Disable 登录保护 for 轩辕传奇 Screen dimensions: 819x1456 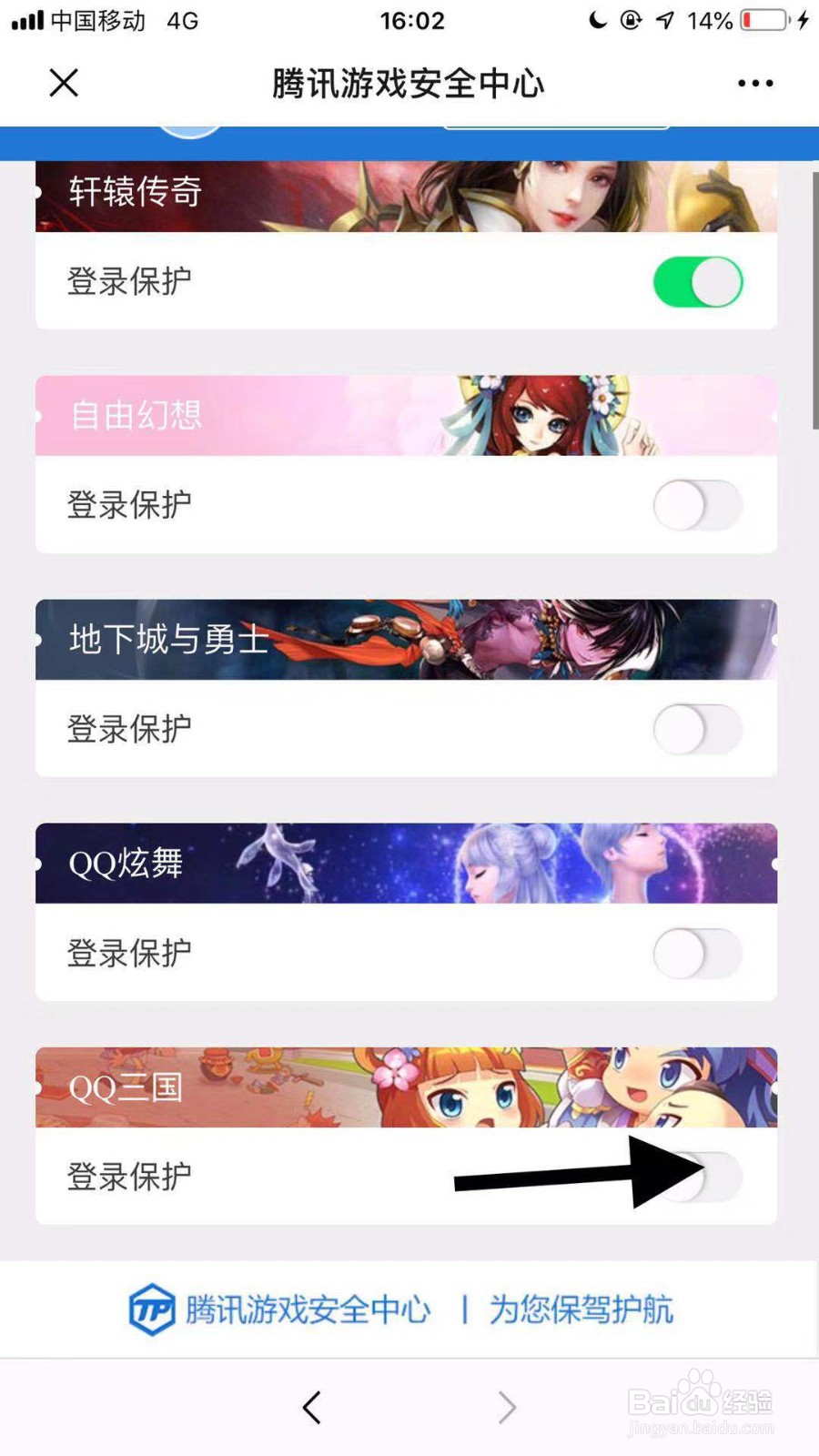[x=697, y=281]
